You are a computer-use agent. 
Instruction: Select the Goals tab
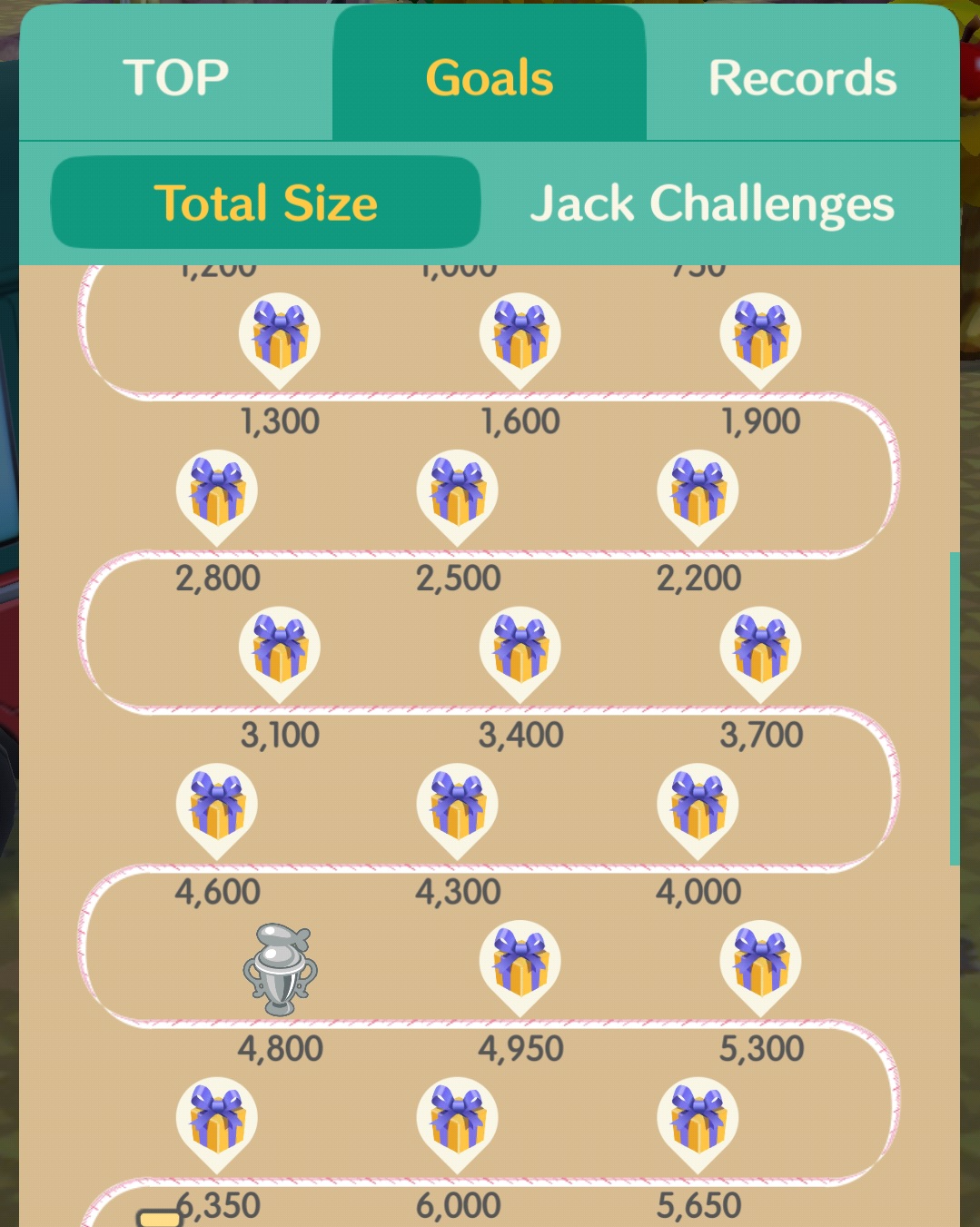click(x=490, y=77)
